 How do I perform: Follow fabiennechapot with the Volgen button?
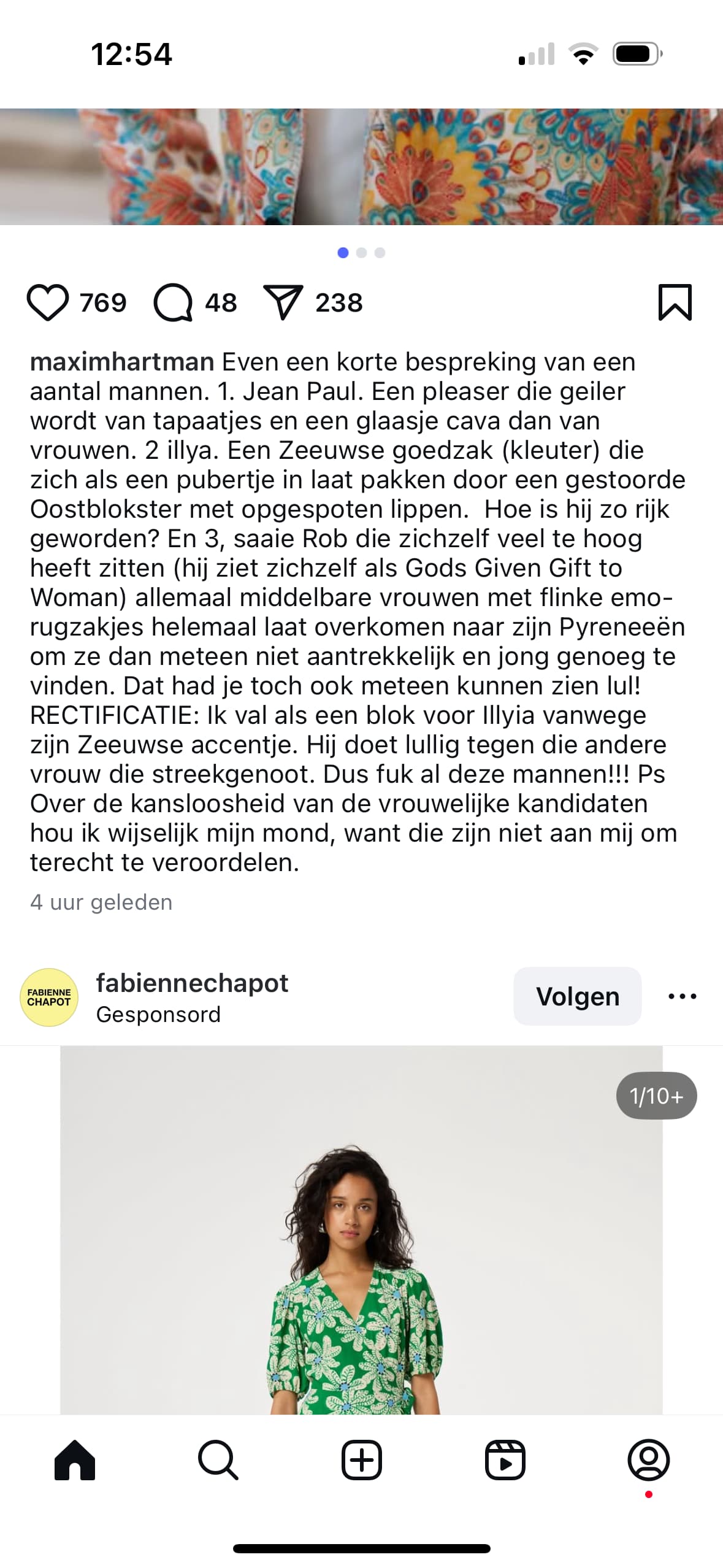[577, 996]
